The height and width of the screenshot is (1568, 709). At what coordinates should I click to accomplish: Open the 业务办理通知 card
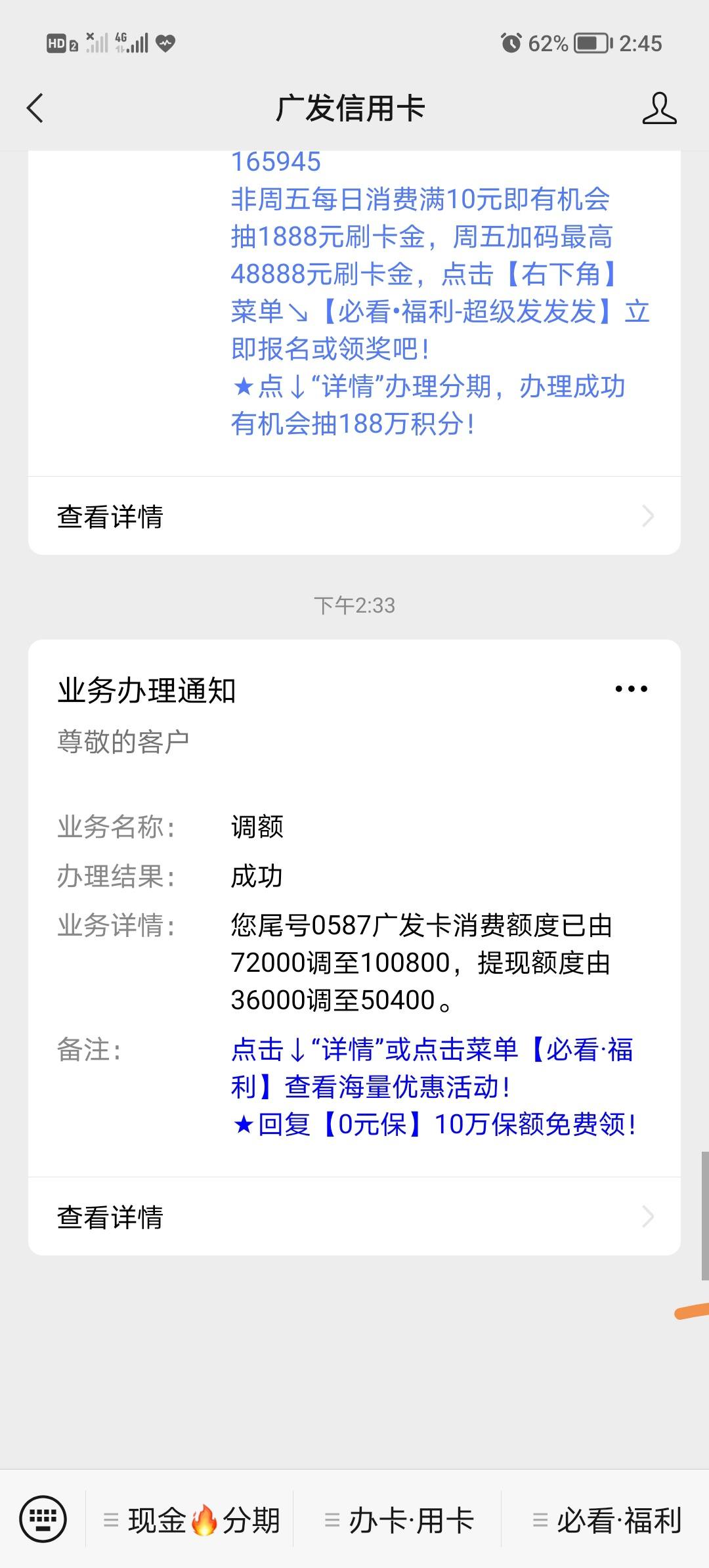[x=354, y=909]
